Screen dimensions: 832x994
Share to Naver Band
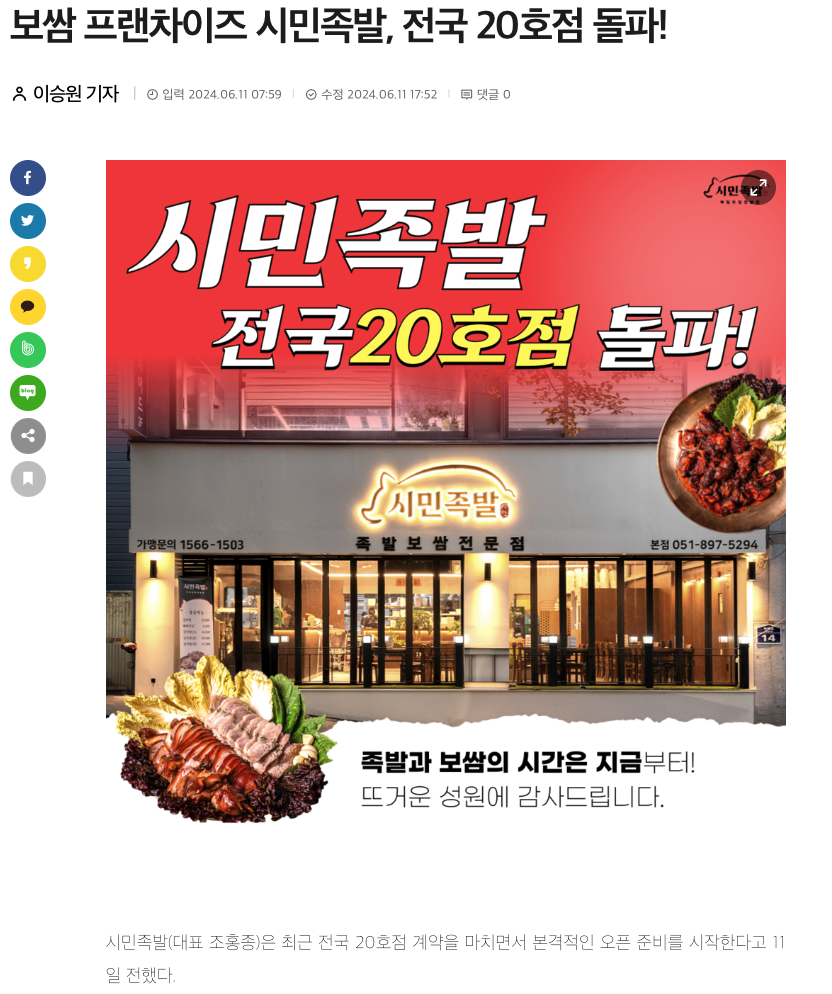tap(28, 350)
